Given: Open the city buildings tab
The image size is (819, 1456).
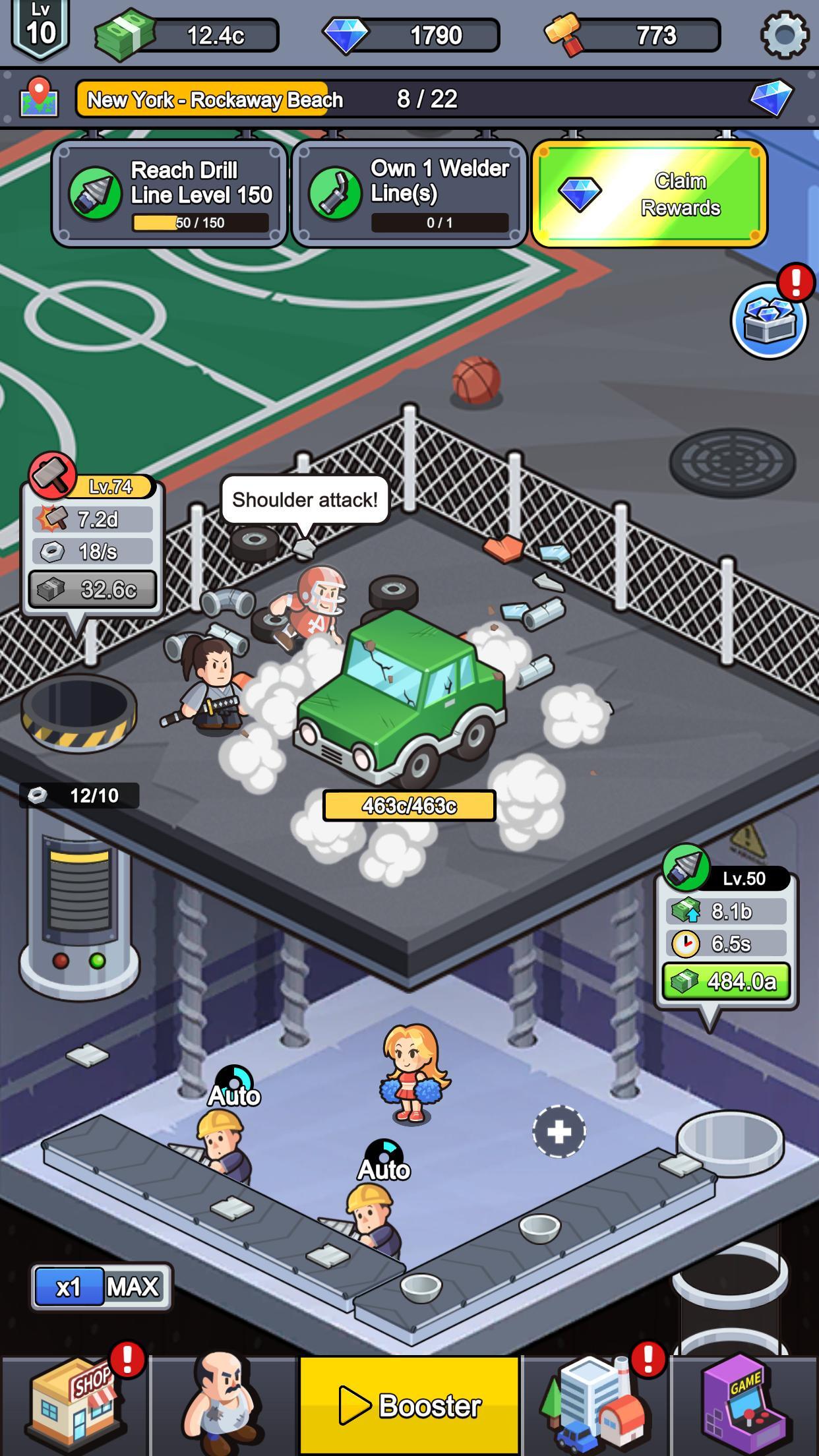Looking at the screenshot, I should coord(595,1406).
